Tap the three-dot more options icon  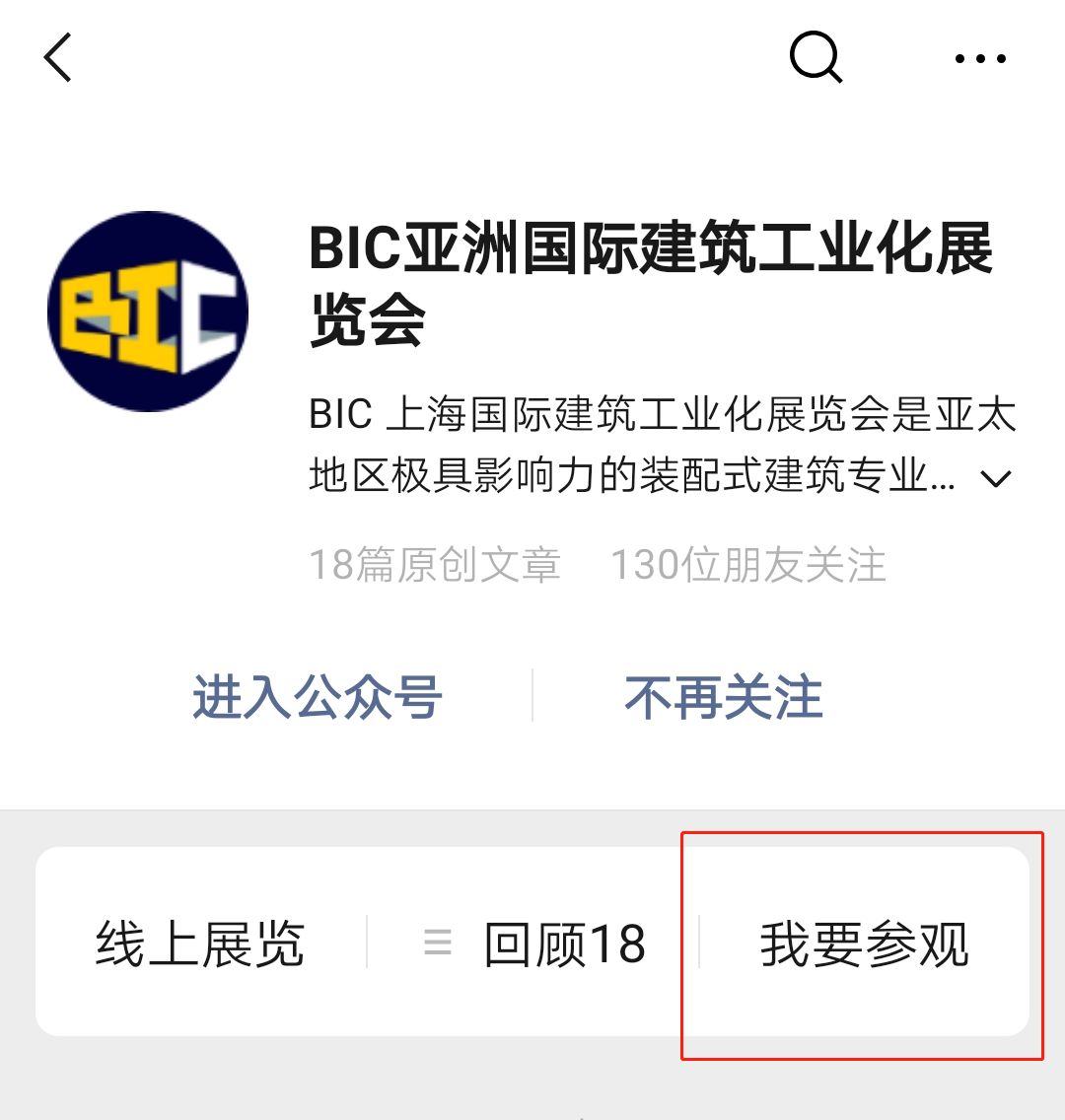pos(980,59)
